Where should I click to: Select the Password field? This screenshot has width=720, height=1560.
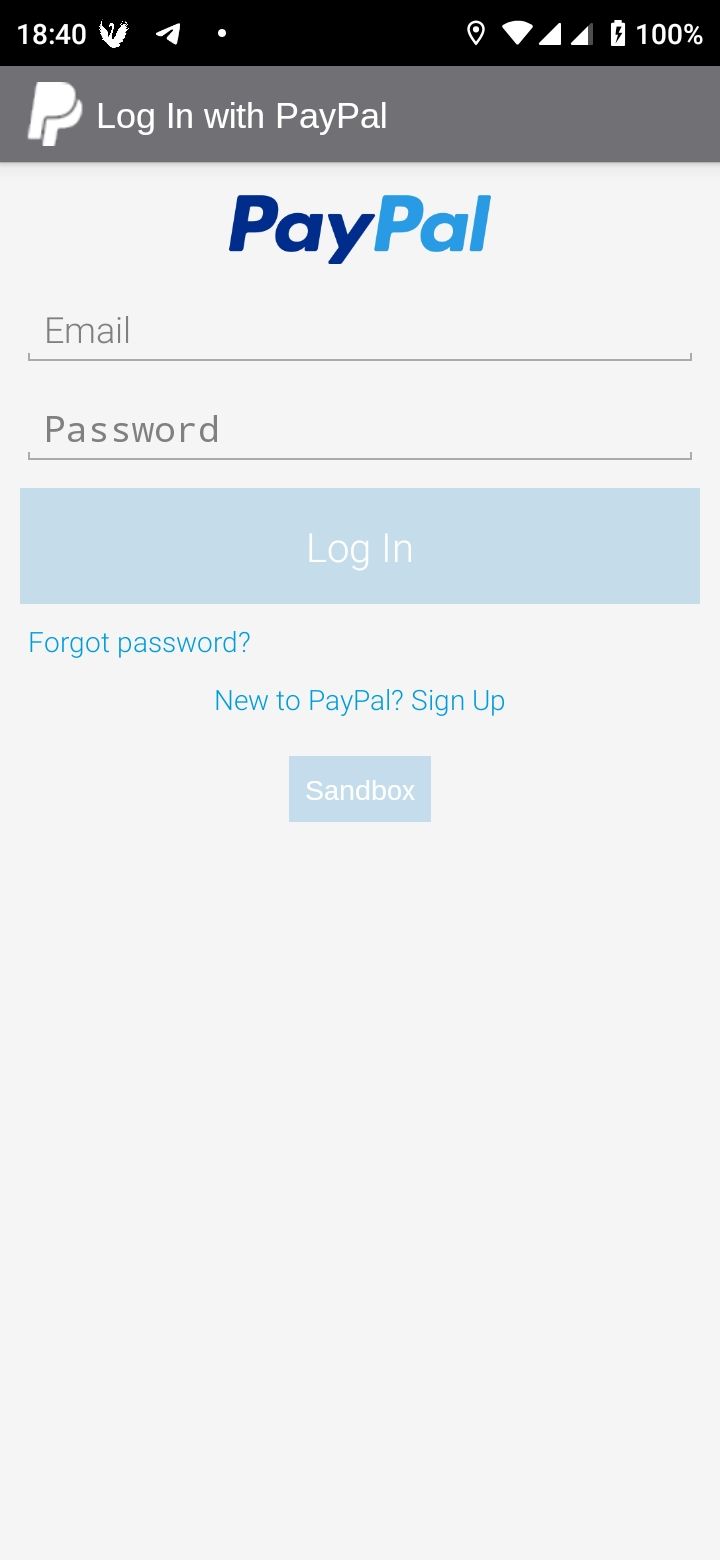point(360,430)
